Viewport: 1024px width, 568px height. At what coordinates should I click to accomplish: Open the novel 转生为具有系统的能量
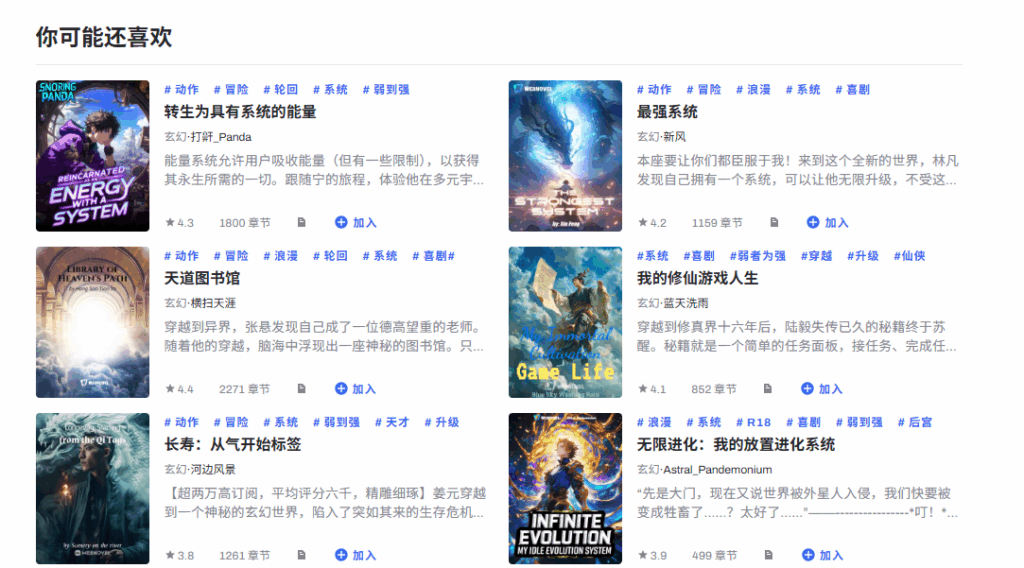pos(240,112)
